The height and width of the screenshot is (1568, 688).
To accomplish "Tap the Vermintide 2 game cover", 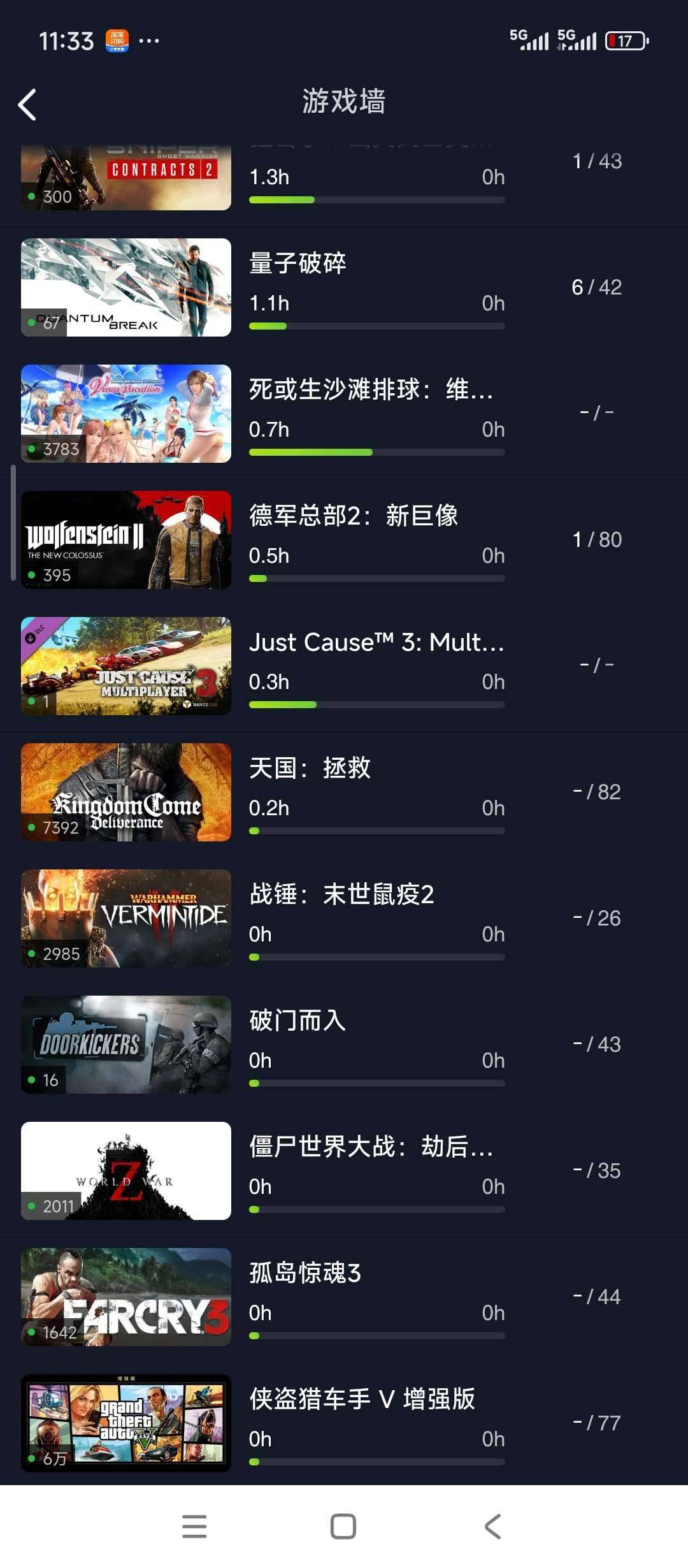I will pyautogui.click(x=125, y=918).
